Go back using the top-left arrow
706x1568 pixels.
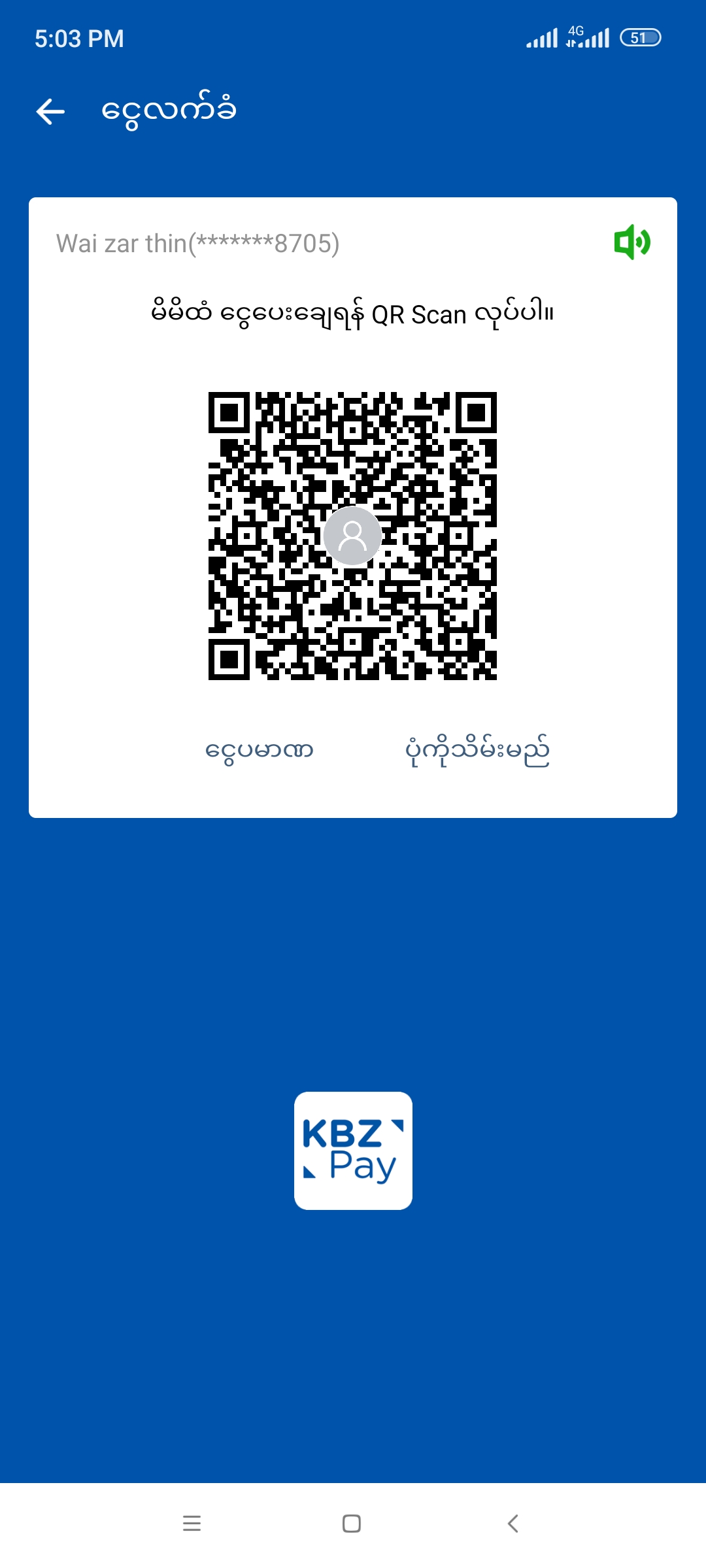50,112
